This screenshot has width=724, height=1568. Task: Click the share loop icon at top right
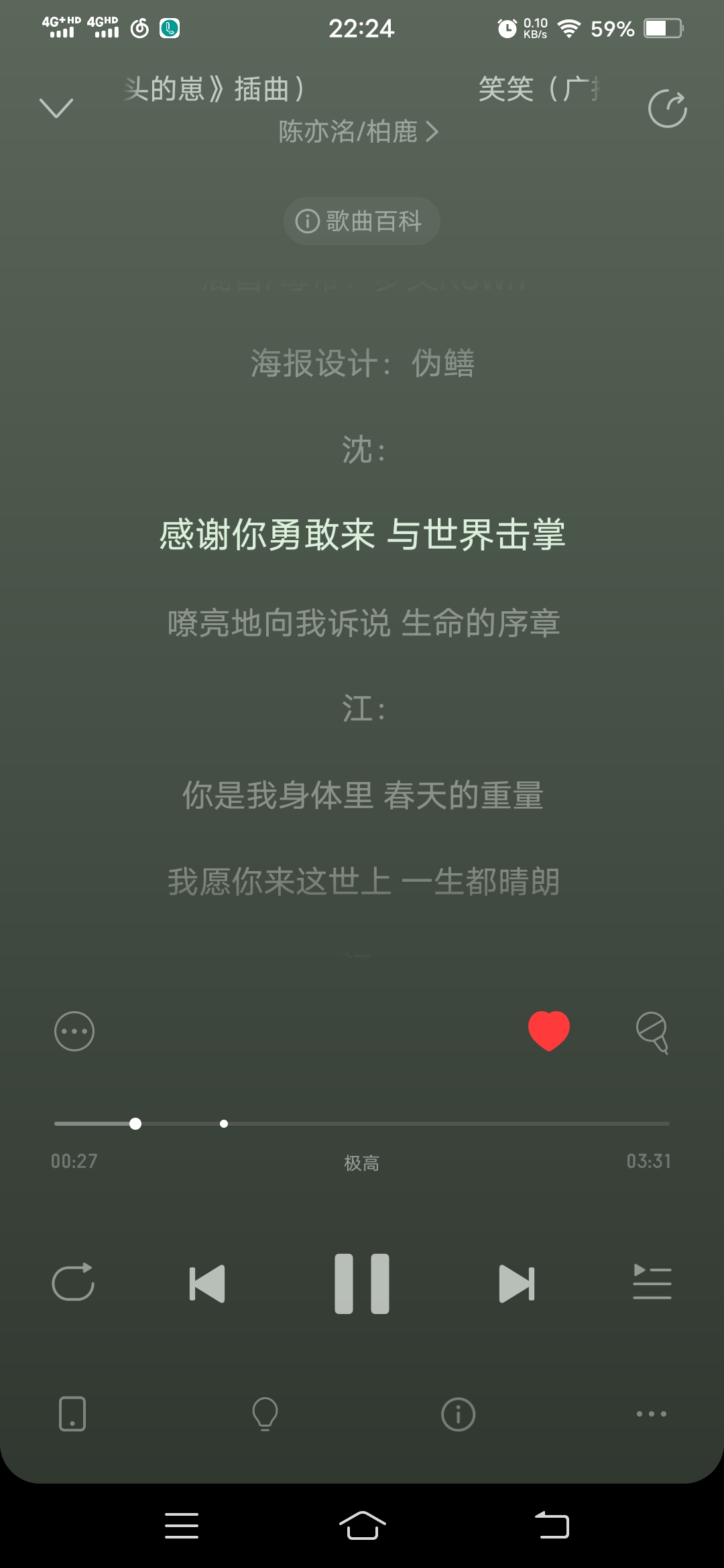click(667, 109)
